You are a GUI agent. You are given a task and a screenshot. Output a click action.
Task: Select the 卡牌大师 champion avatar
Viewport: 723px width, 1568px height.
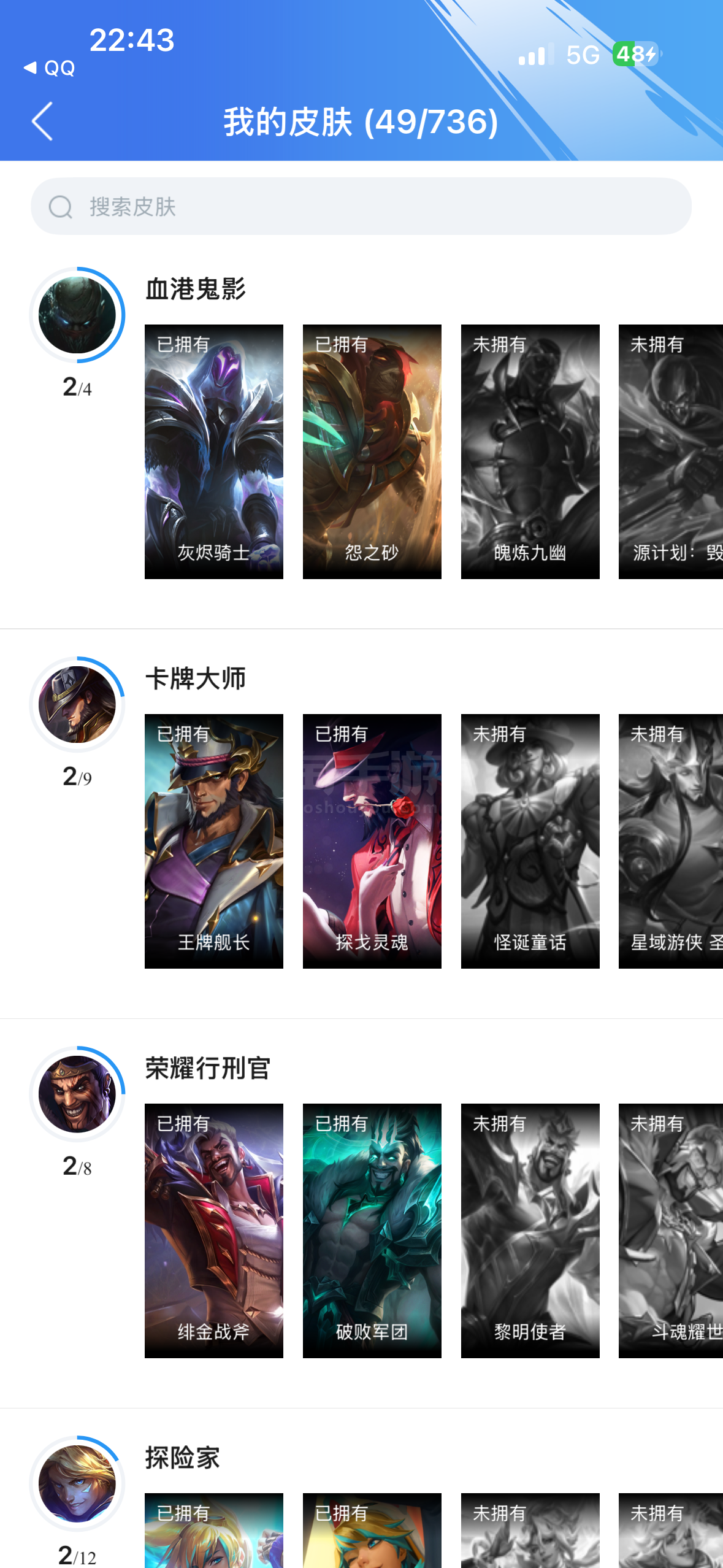pos(77,704)
